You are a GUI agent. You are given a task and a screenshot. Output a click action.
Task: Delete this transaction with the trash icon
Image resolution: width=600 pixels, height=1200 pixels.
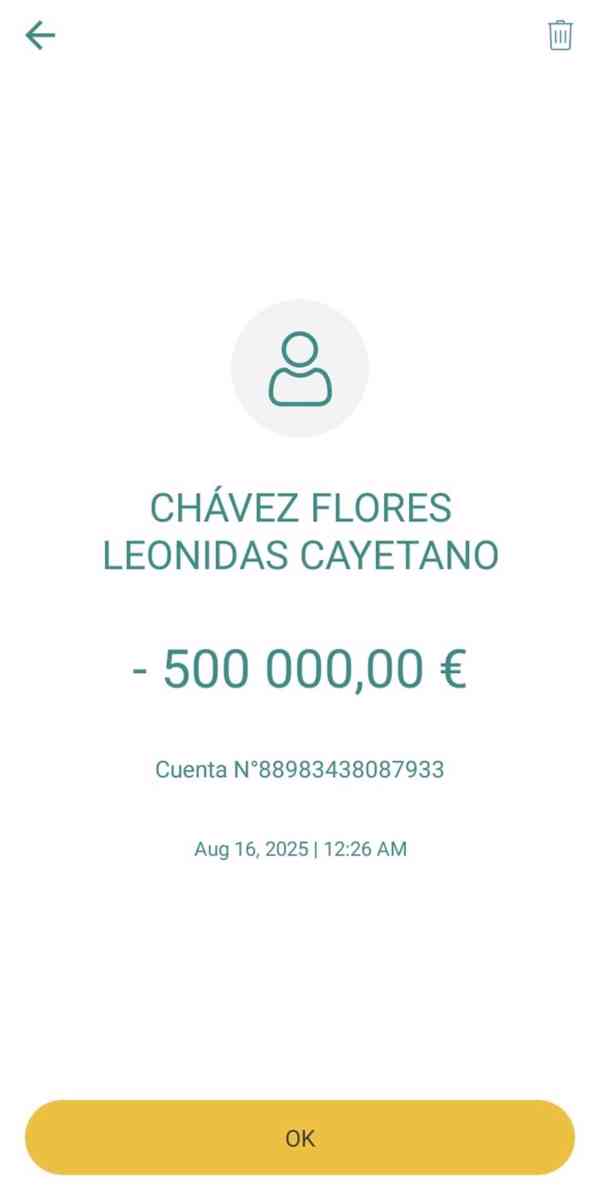[560, 36]
